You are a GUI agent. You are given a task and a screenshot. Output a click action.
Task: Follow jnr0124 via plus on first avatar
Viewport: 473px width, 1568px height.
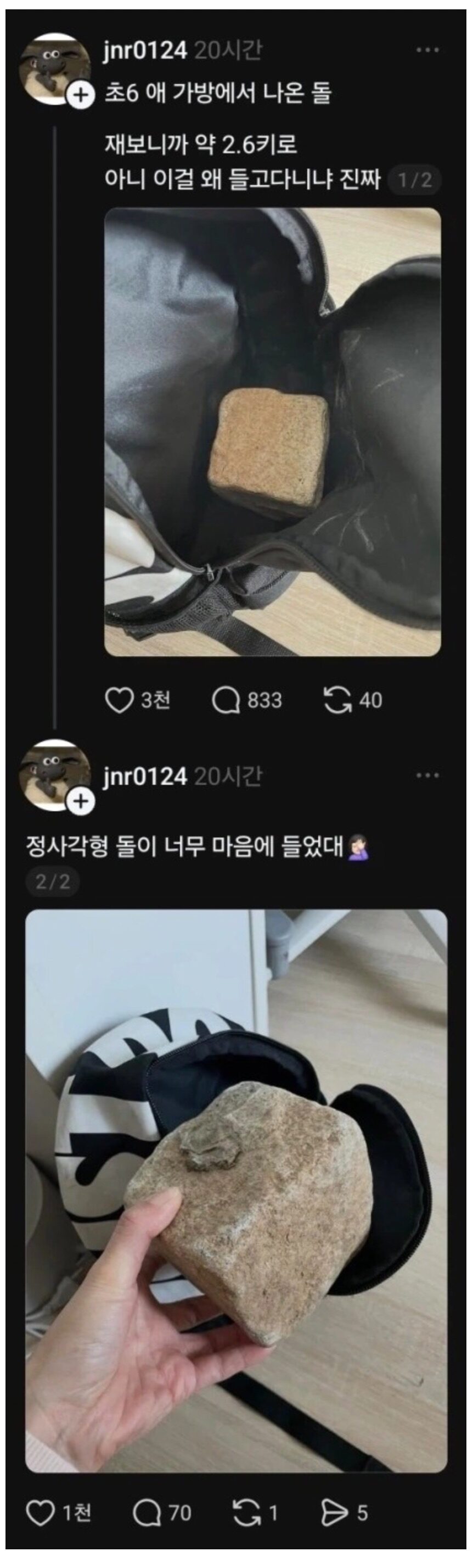[x=80, y=94]
